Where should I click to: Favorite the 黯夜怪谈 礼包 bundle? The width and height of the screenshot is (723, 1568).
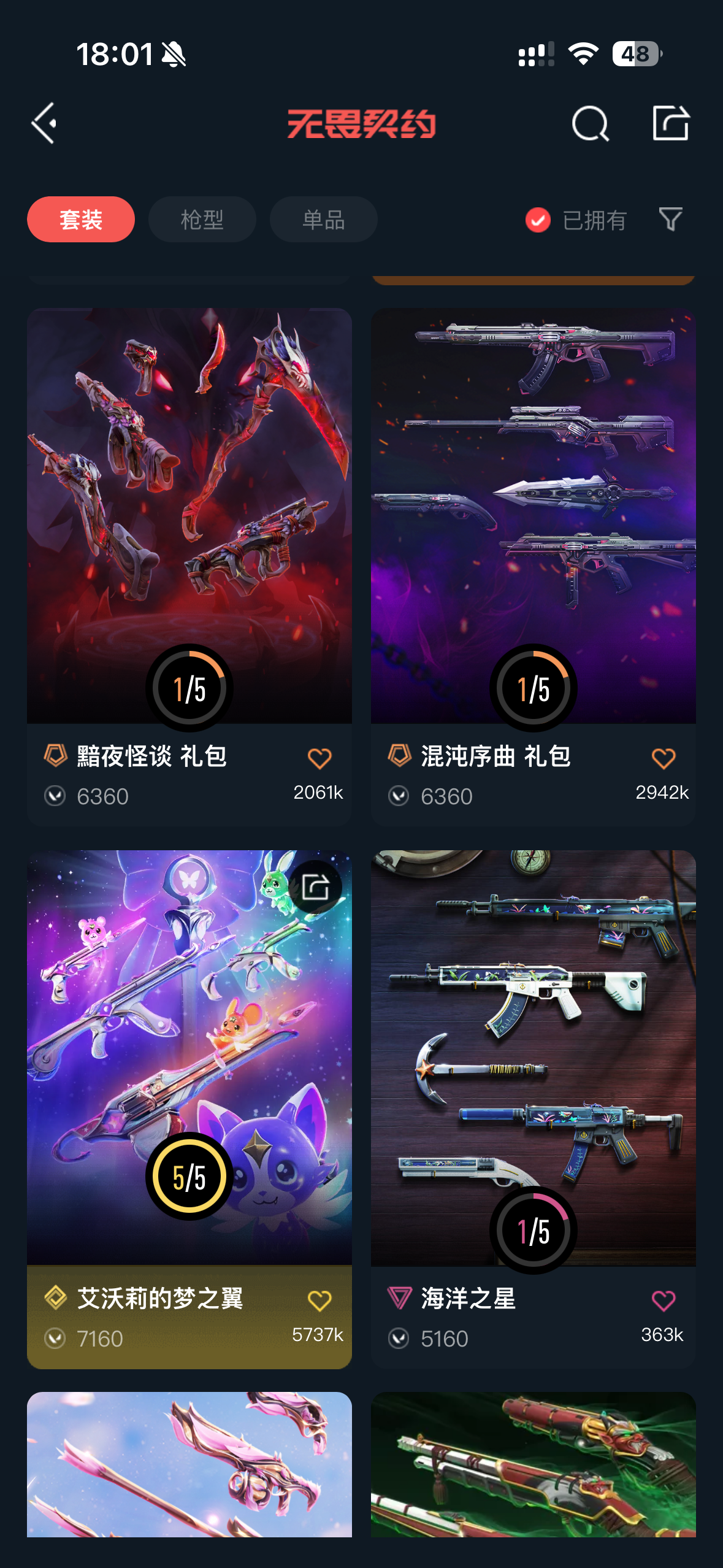click(319, 758)
